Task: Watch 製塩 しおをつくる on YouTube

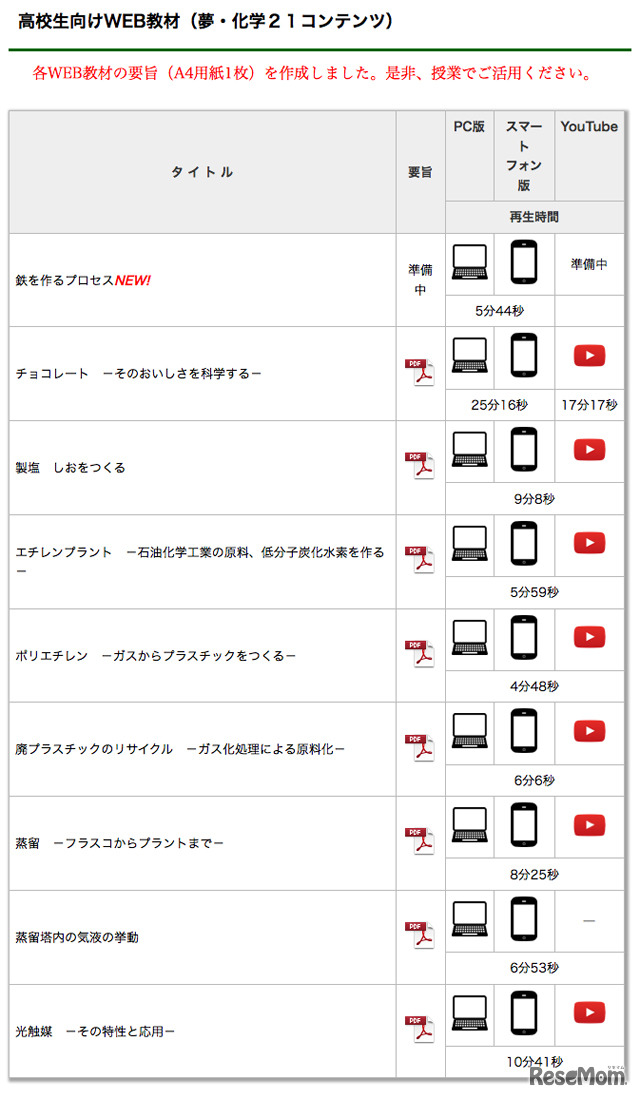Action: tap(589, 450)
